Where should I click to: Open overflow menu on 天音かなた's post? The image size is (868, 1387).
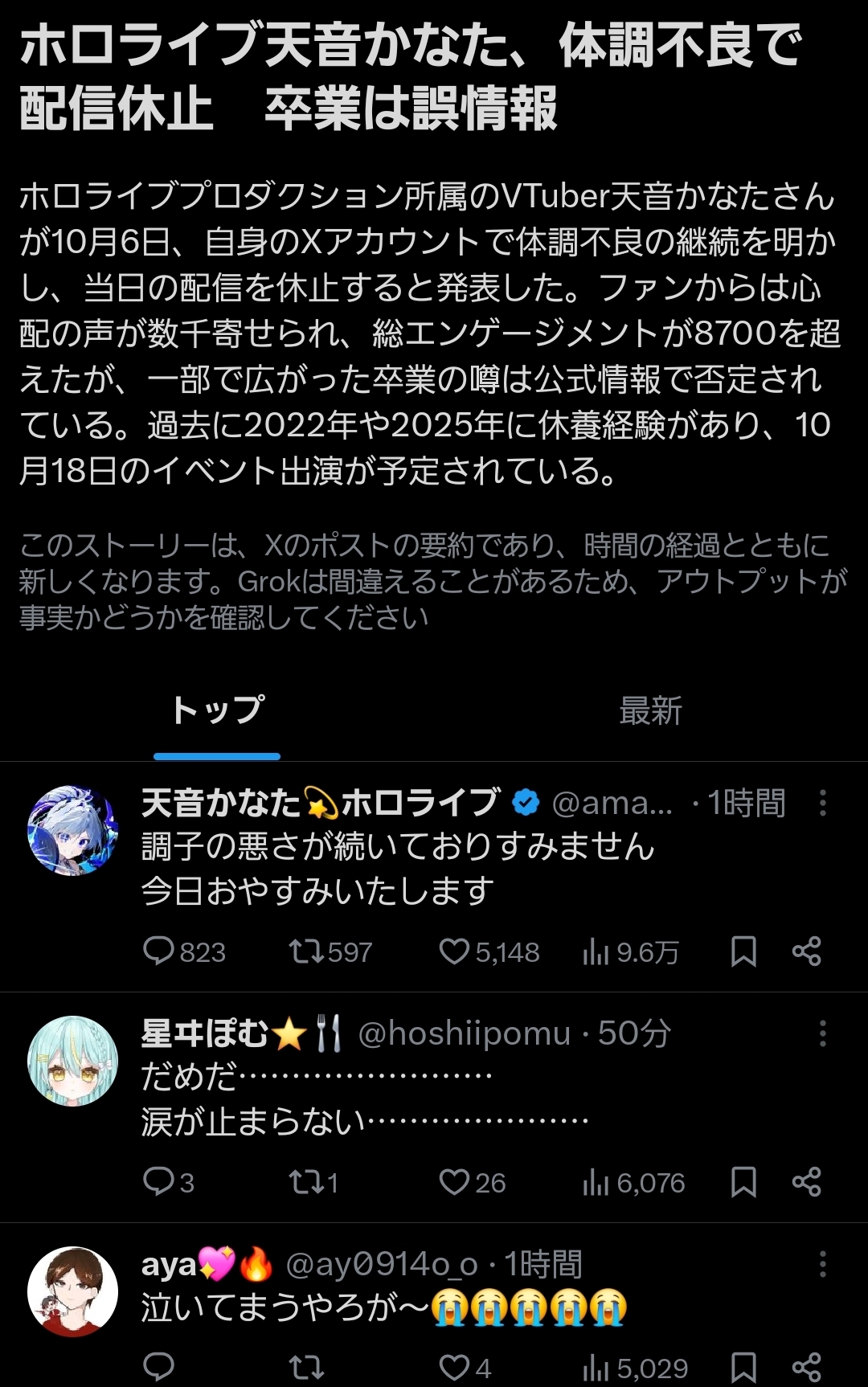[822, 803]
